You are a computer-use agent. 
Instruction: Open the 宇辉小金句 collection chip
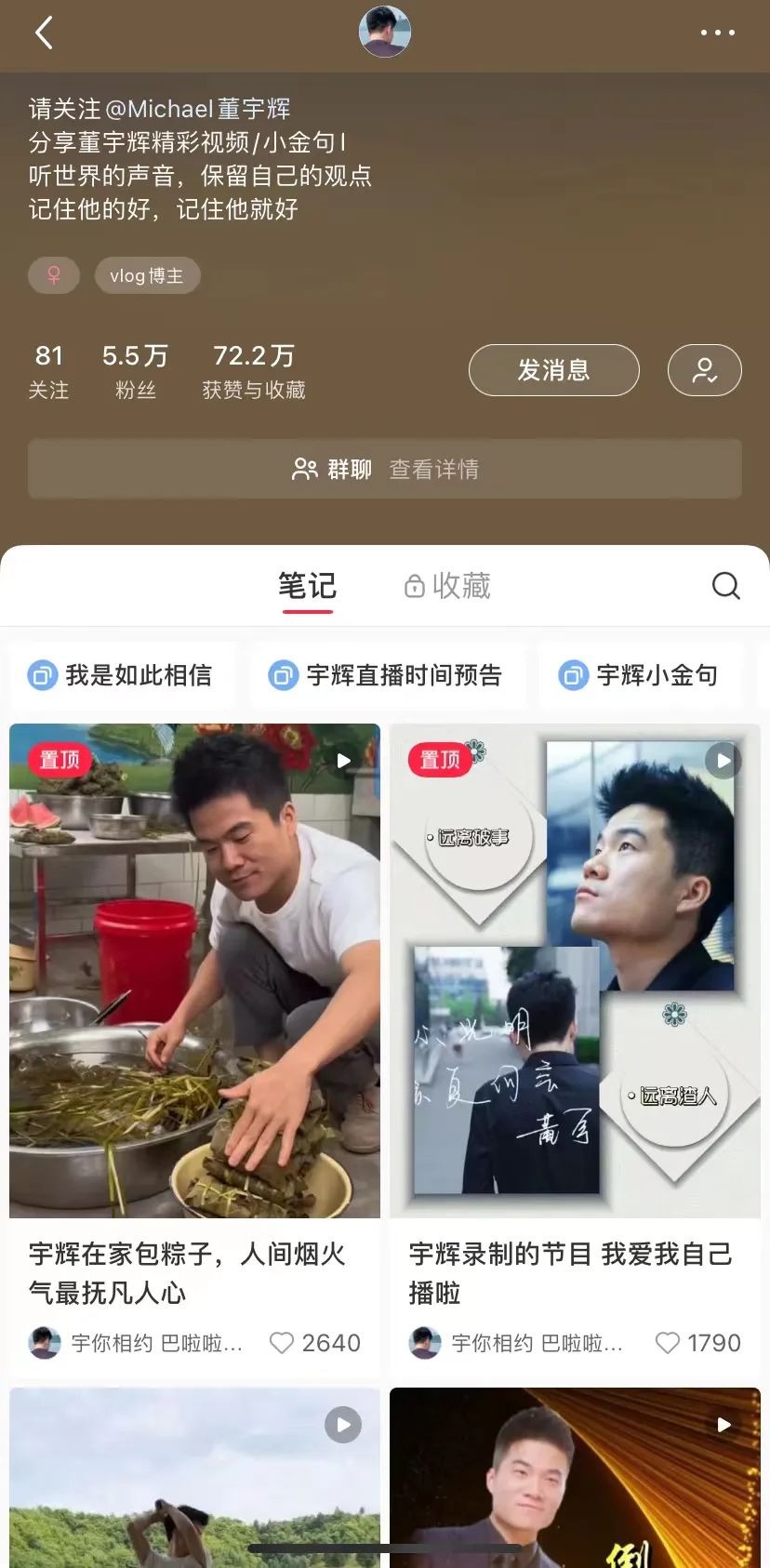[639, 675]
